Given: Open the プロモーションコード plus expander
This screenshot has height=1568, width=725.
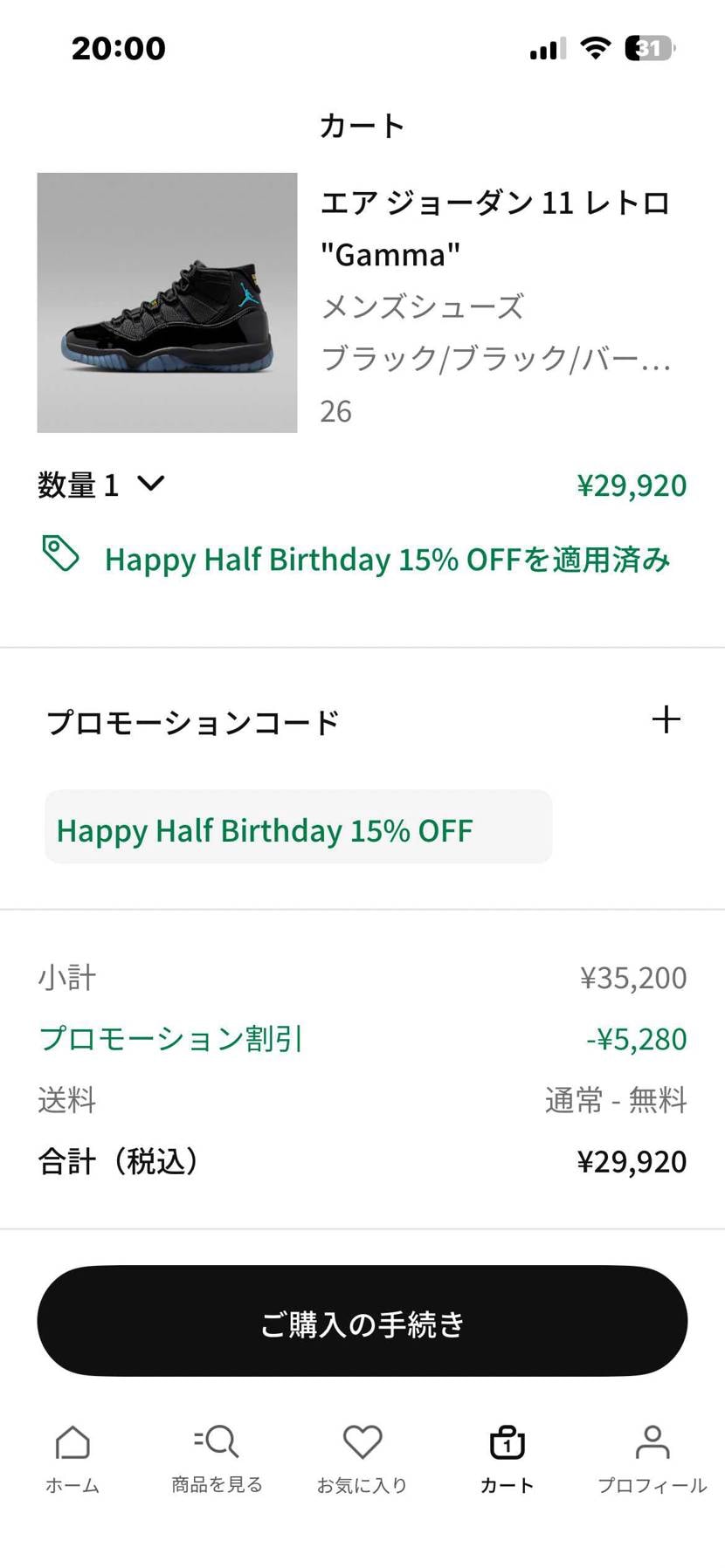Looking at the screenshot, I should pos(666,719).
